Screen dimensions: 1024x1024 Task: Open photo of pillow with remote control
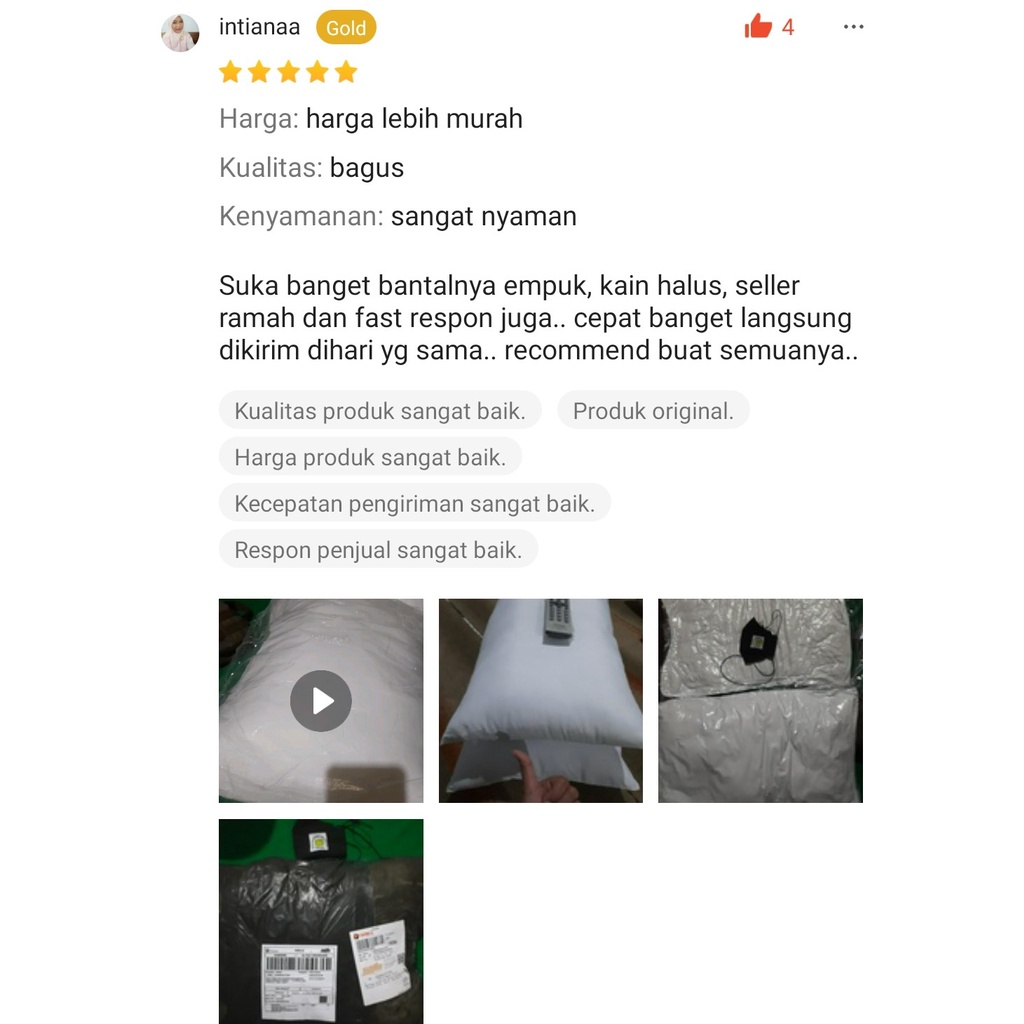541,701
